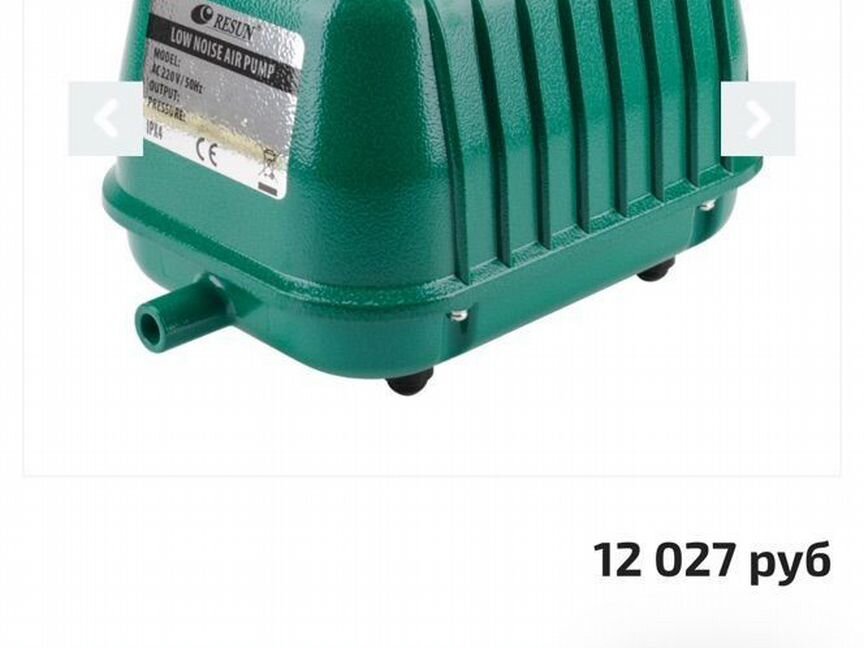Viewport: 864px width, 648px height.
Task: Show the previous product image
Action: [105, 119]
